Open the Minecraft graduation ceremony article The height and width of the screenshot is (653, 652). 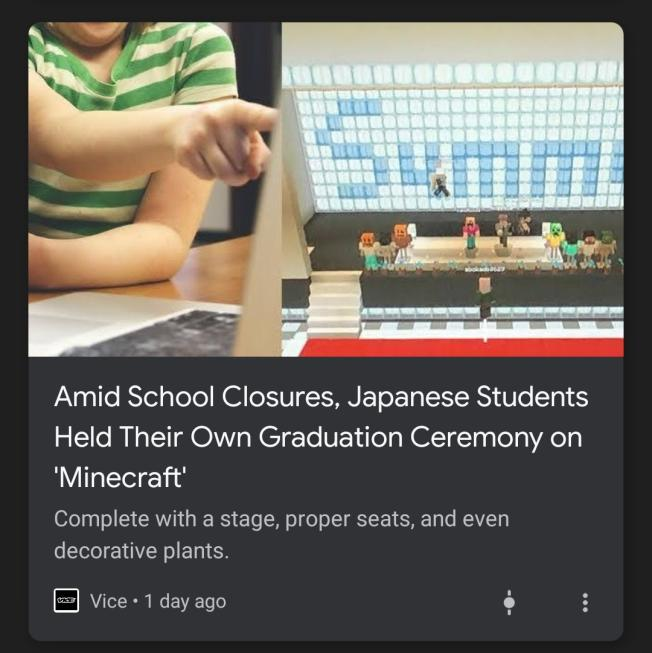320,437
